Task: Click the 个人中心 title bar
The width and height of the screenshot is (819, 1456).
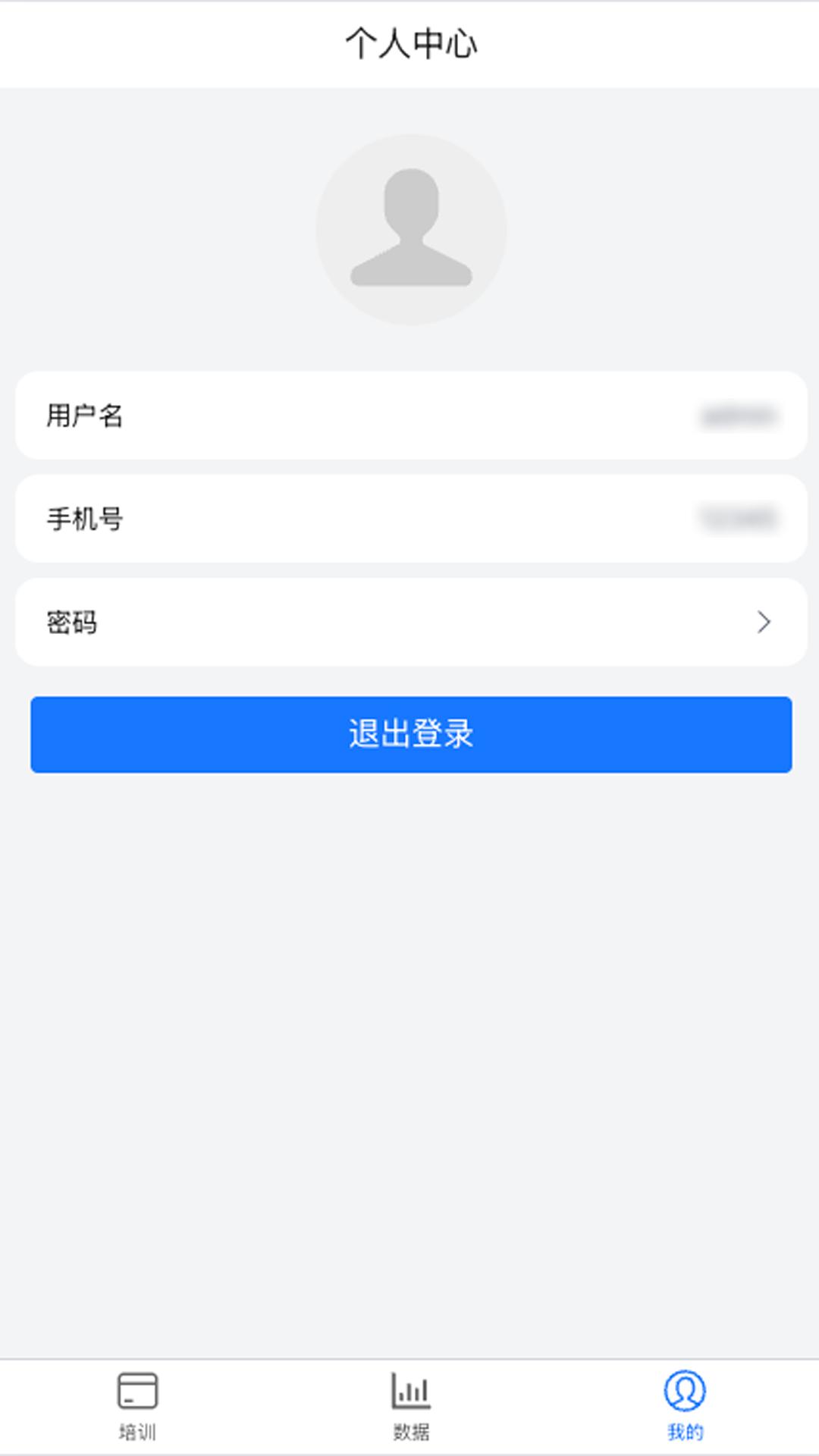Action: click(409, 42)
